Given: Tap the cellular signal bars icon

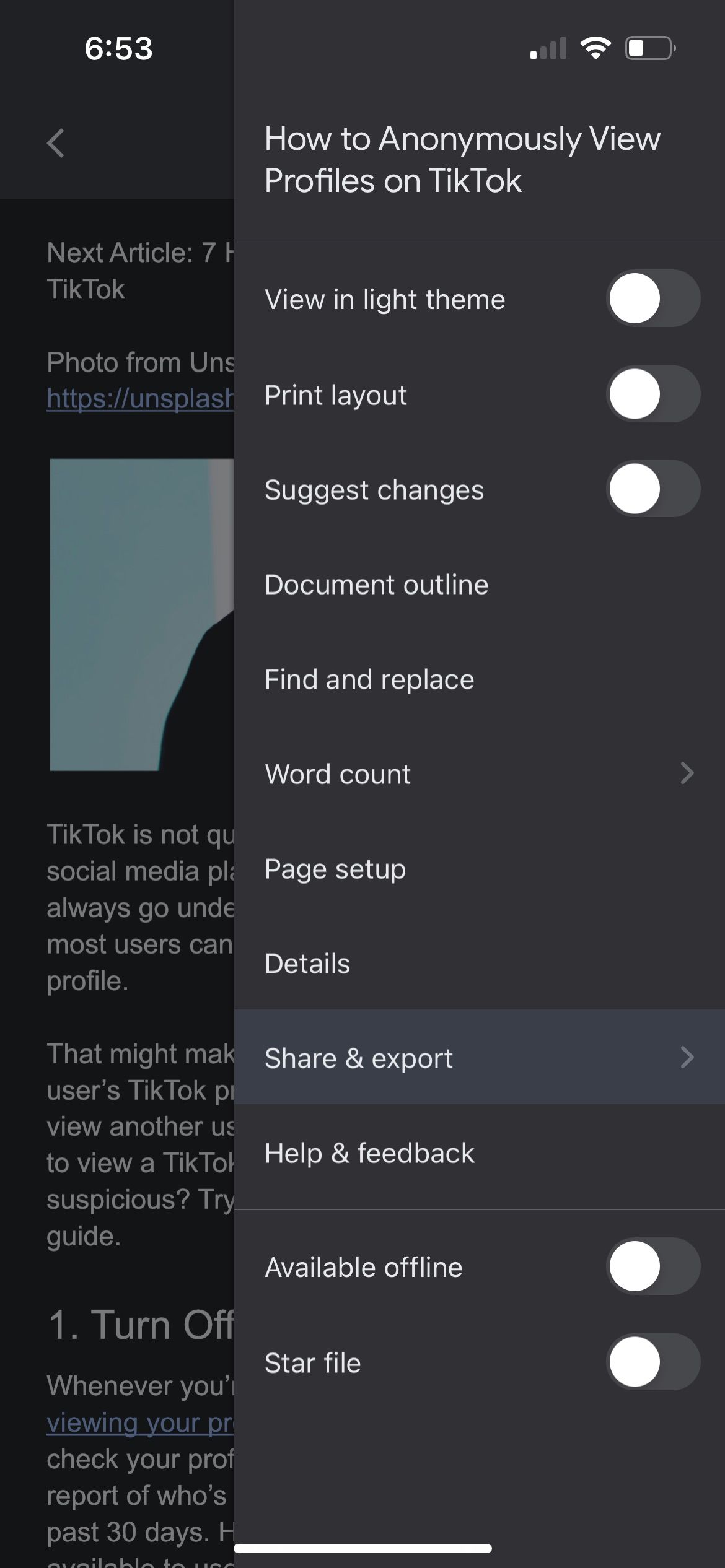Looking at the screenshot, I should tap(548, 48).
